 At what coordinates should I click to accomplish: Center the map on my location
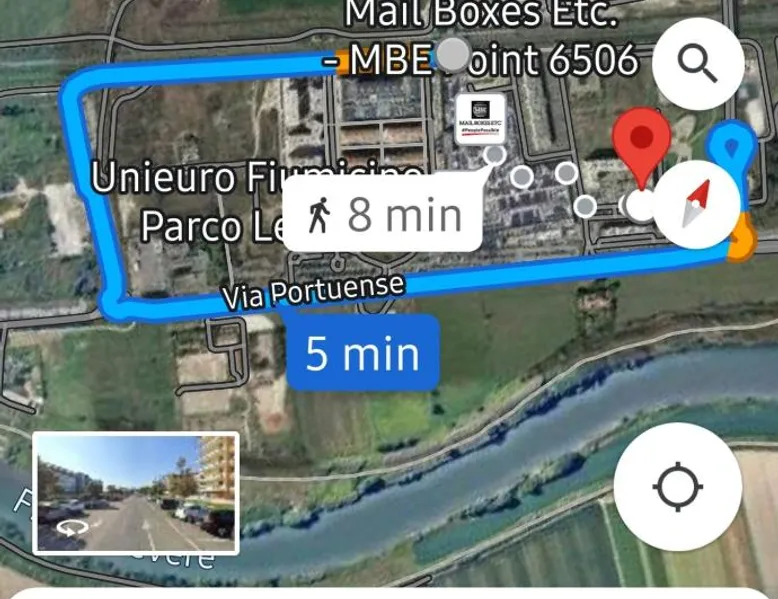(x=677, y=489)
